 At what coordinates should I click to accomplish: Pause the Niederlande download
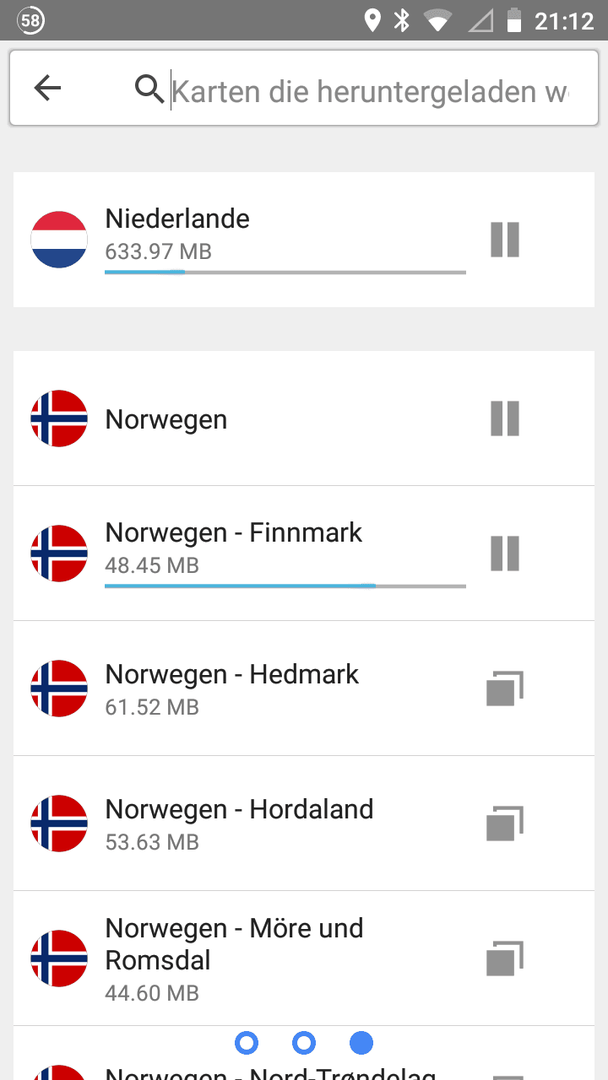(505, 240)
